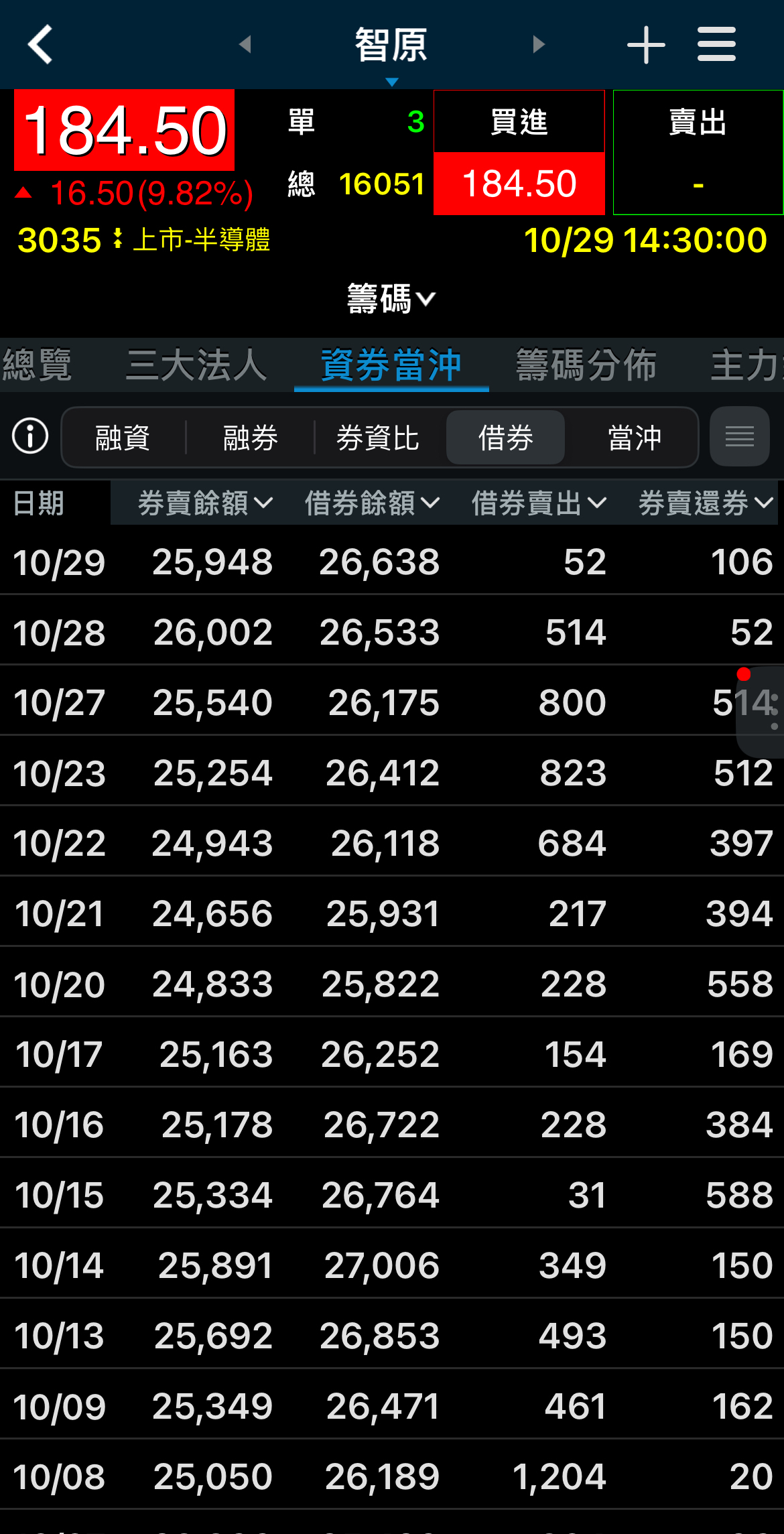Expand the 籌碼 section dropdown
The height and width of the screenshot is (1534, 784).
pyautogui.click(x=391, y=299)
